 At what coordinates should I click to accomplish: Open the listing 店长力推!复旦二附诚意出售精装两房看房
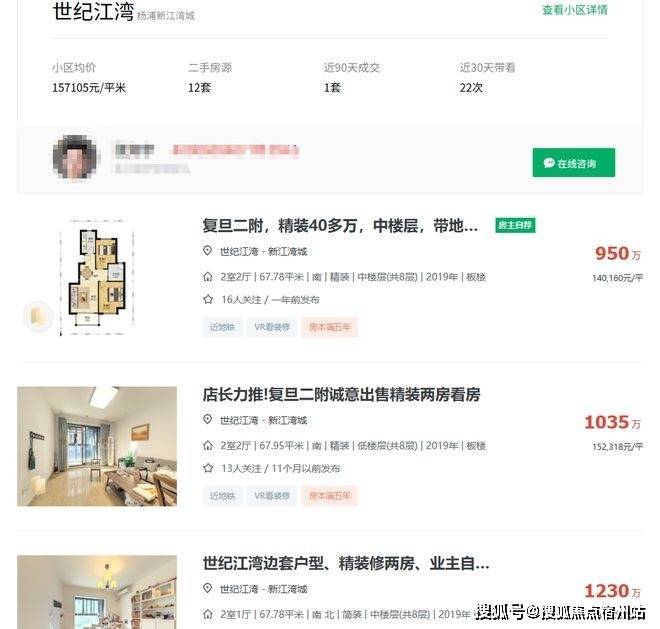[341, 395]
